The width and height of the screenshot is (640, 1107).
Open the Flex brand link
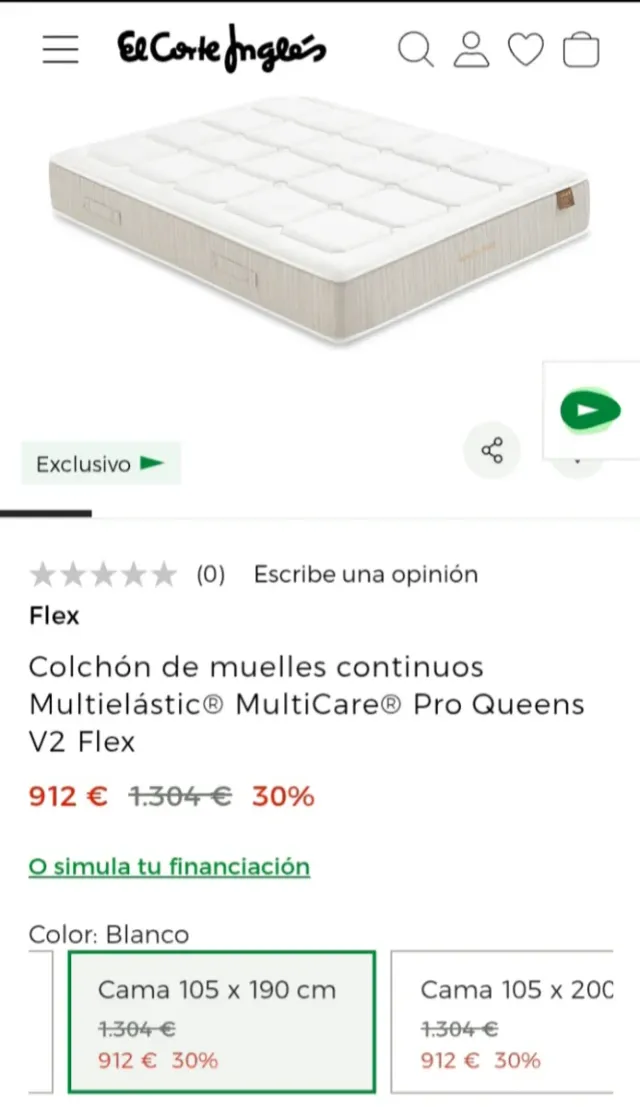(x=54, y=616)
